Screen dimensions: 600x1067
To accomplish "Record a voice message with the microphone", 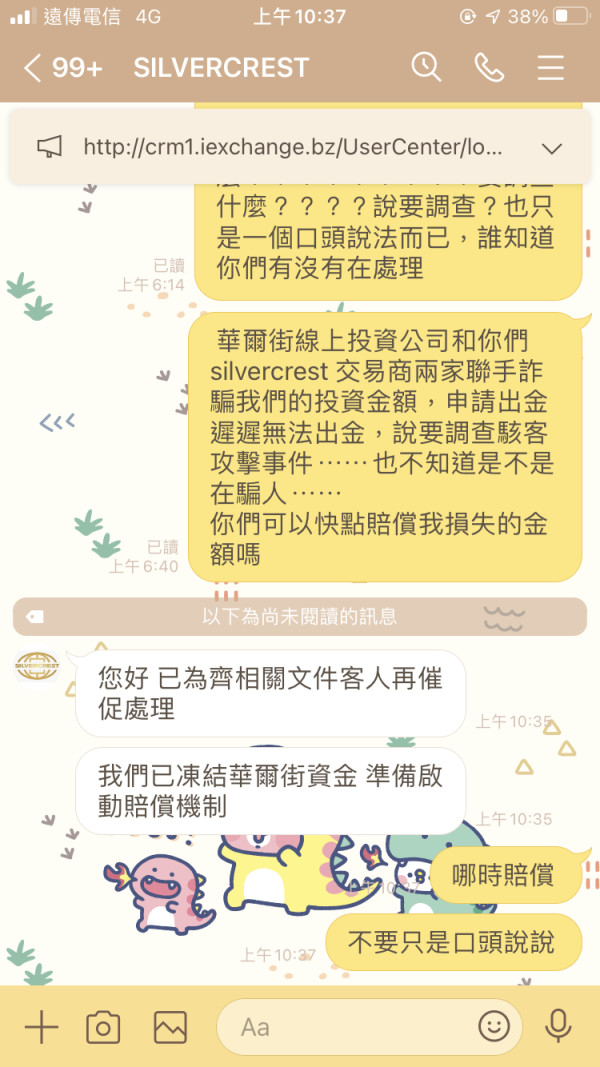I will pos(558,1026).
